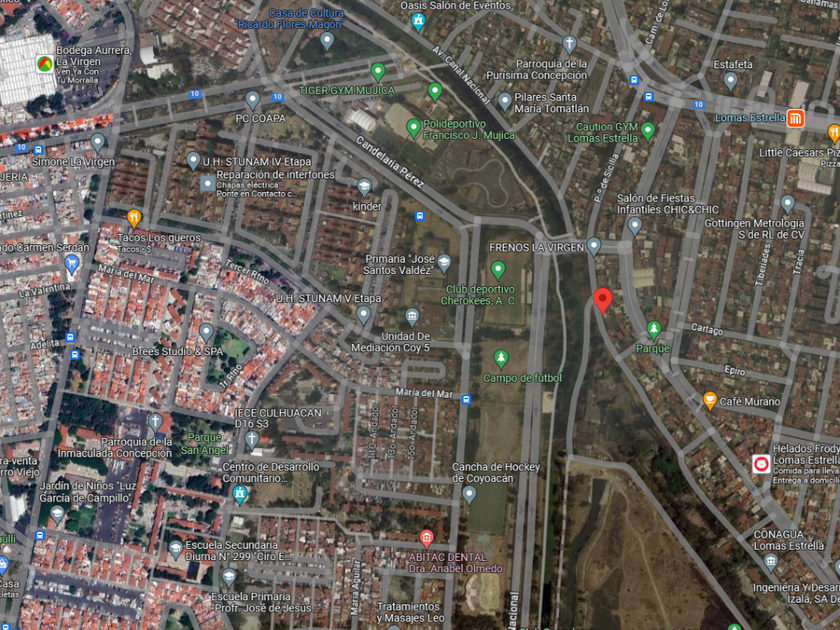Viewport: 840px width, 630px height.
Task: Open Oasis Salón de Eventos pin
Action: [x=418, y=22]
